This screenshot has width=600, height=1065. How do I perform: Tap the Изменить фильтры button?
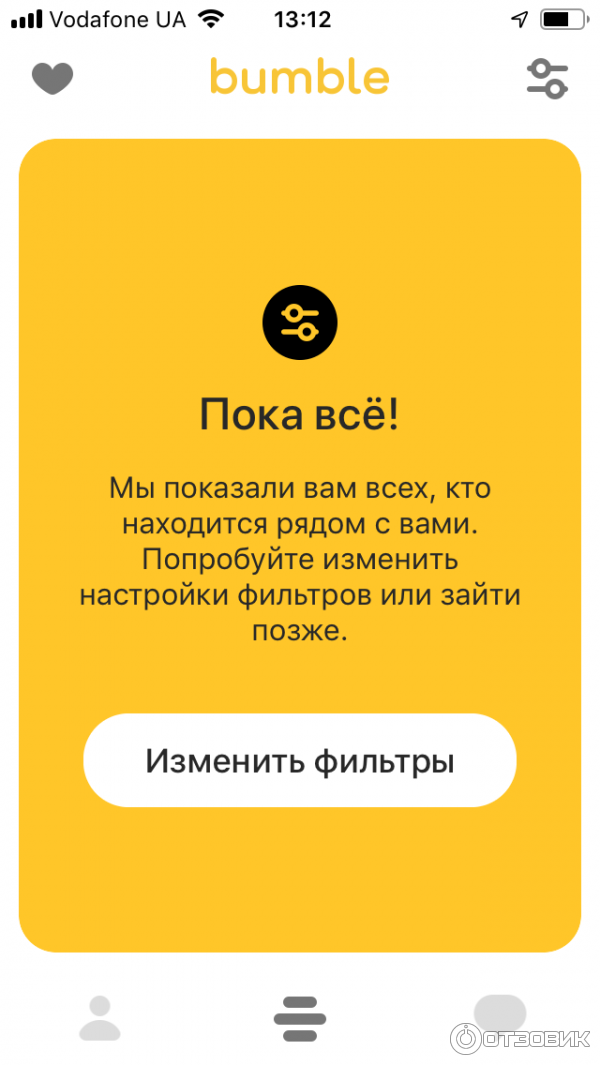[299, 761]
